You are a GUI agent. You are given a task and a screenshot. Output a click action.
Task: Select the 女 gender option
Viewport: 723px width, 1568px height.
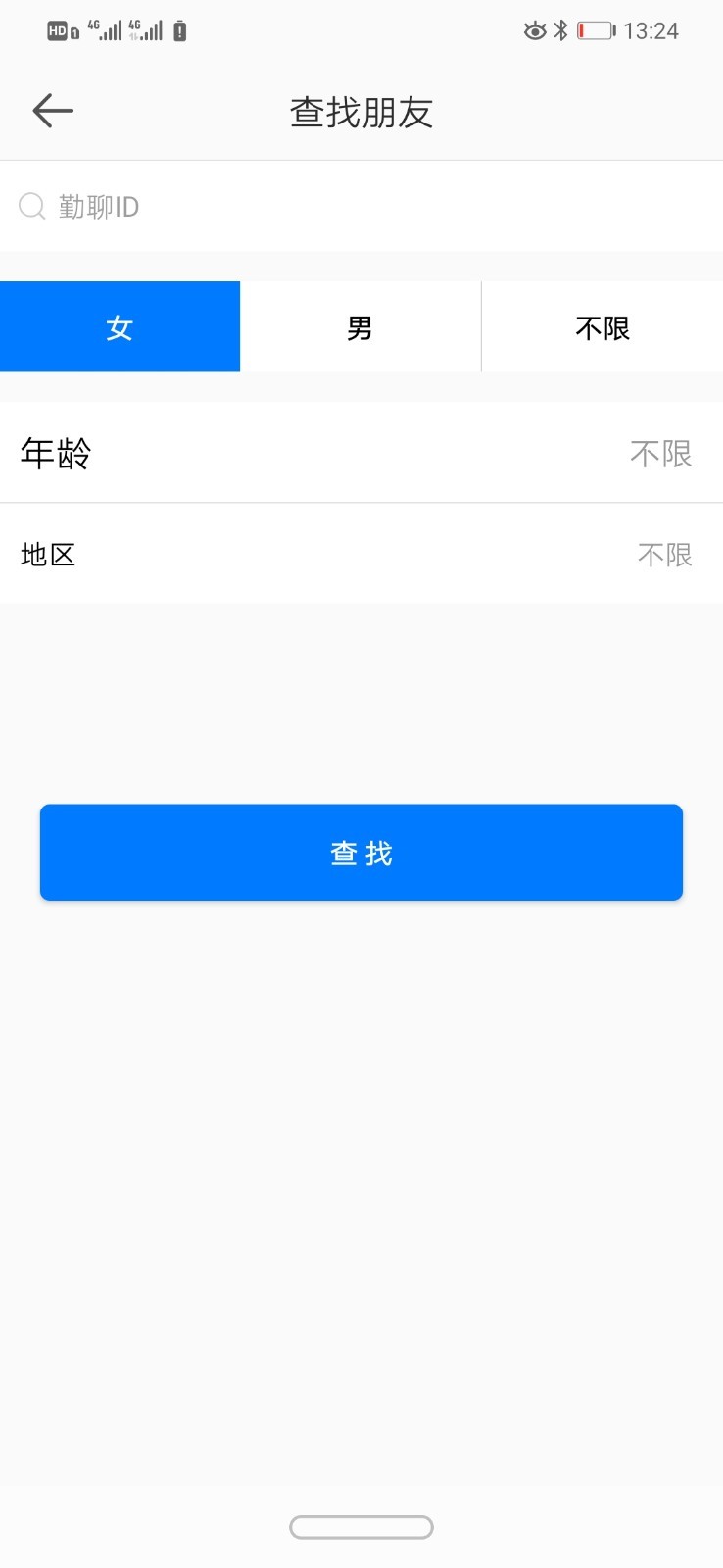120,327
